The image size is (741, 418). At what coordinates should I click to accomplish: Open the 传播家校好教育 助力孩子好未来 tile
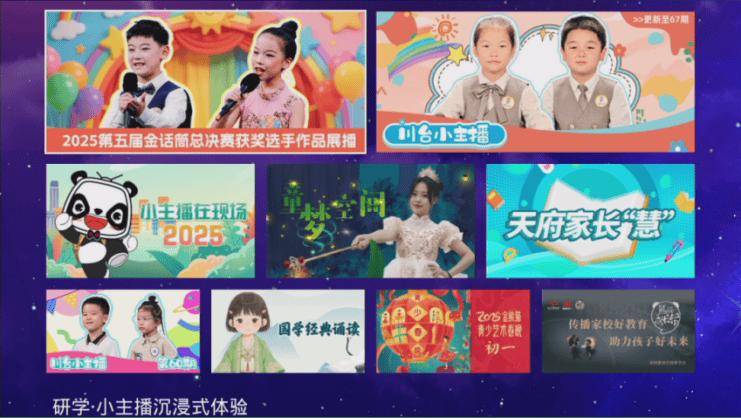[618, 332]
